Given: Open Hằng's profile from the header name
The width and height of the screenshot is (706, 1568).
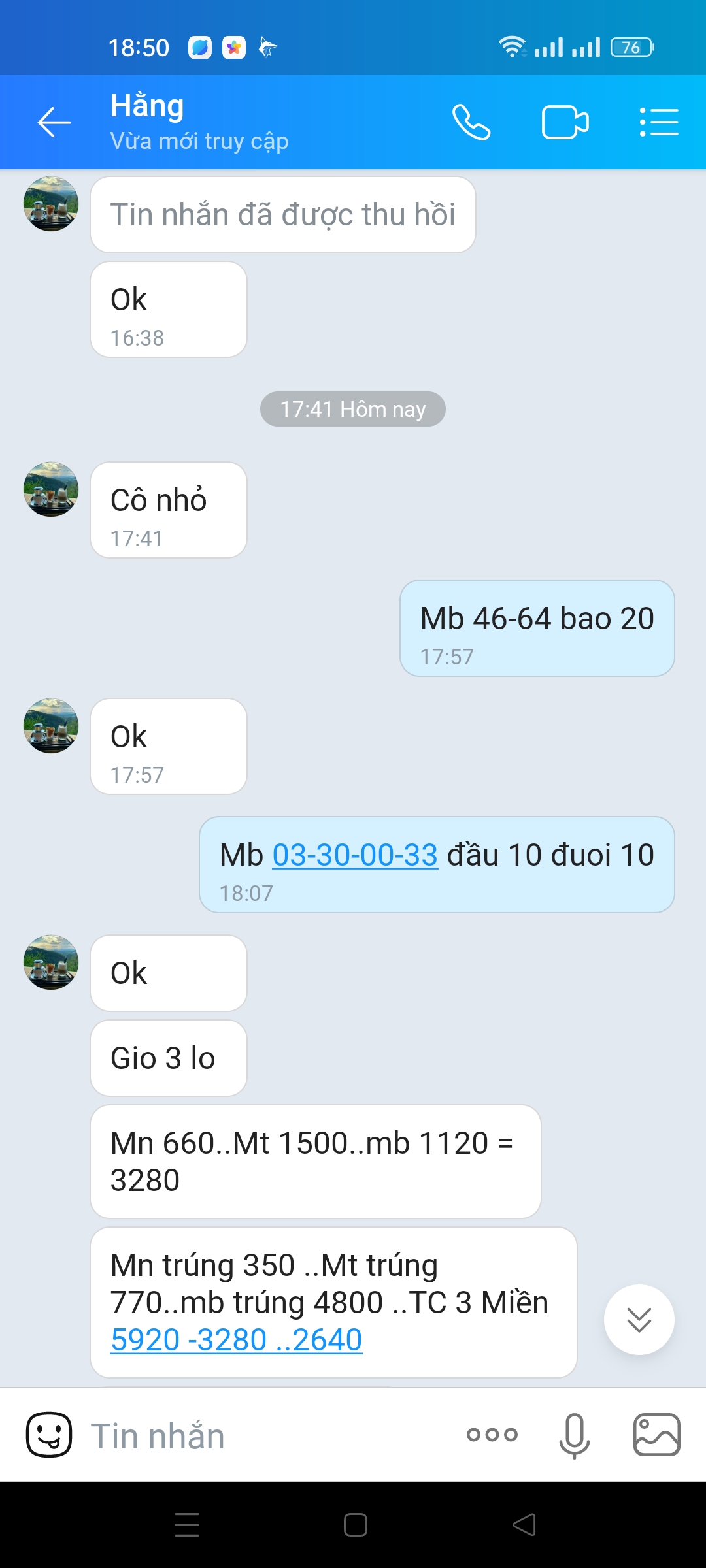Looking at the screenshot, I should (x=148, y=106).
